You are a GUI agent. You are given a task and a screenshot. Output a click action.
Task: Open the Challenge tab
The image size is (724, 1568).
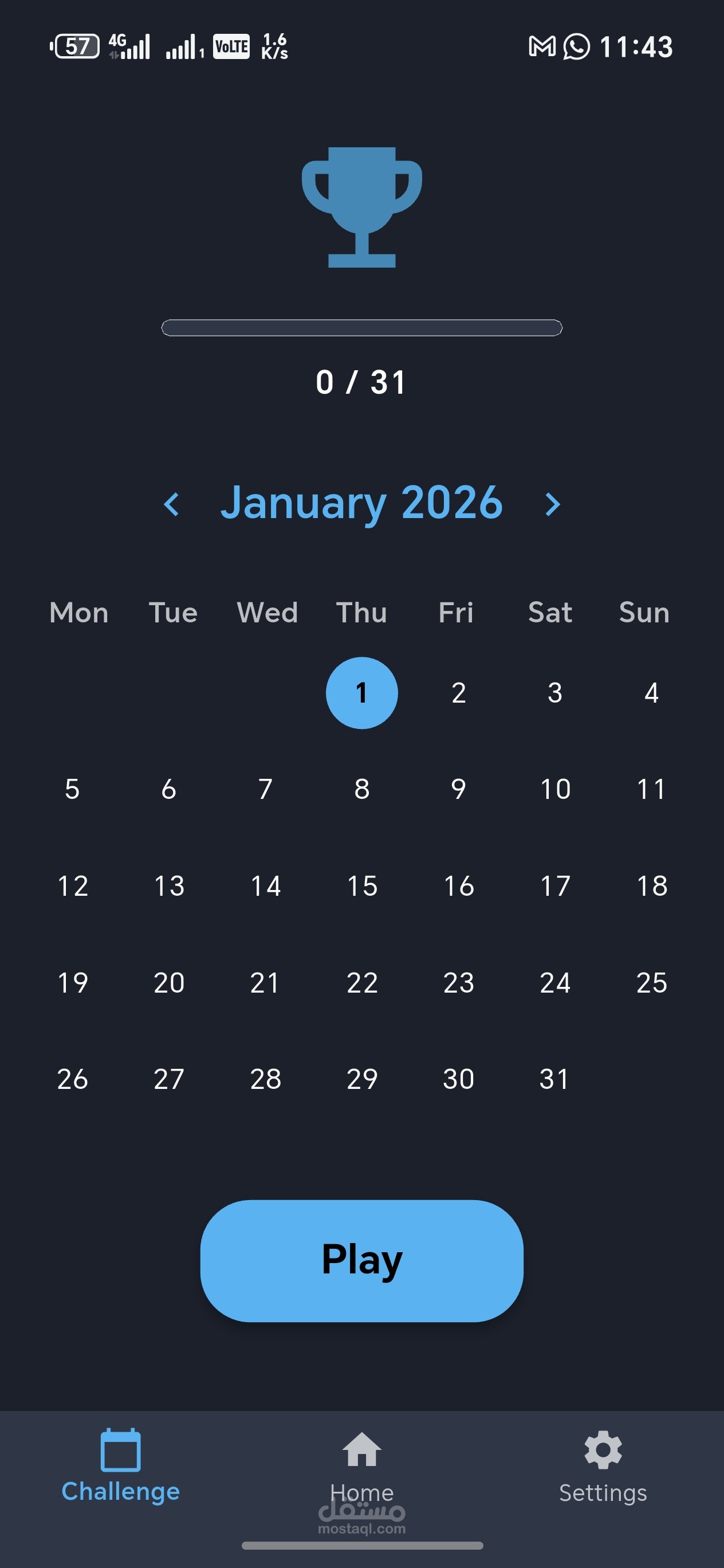pos(120,1467)
